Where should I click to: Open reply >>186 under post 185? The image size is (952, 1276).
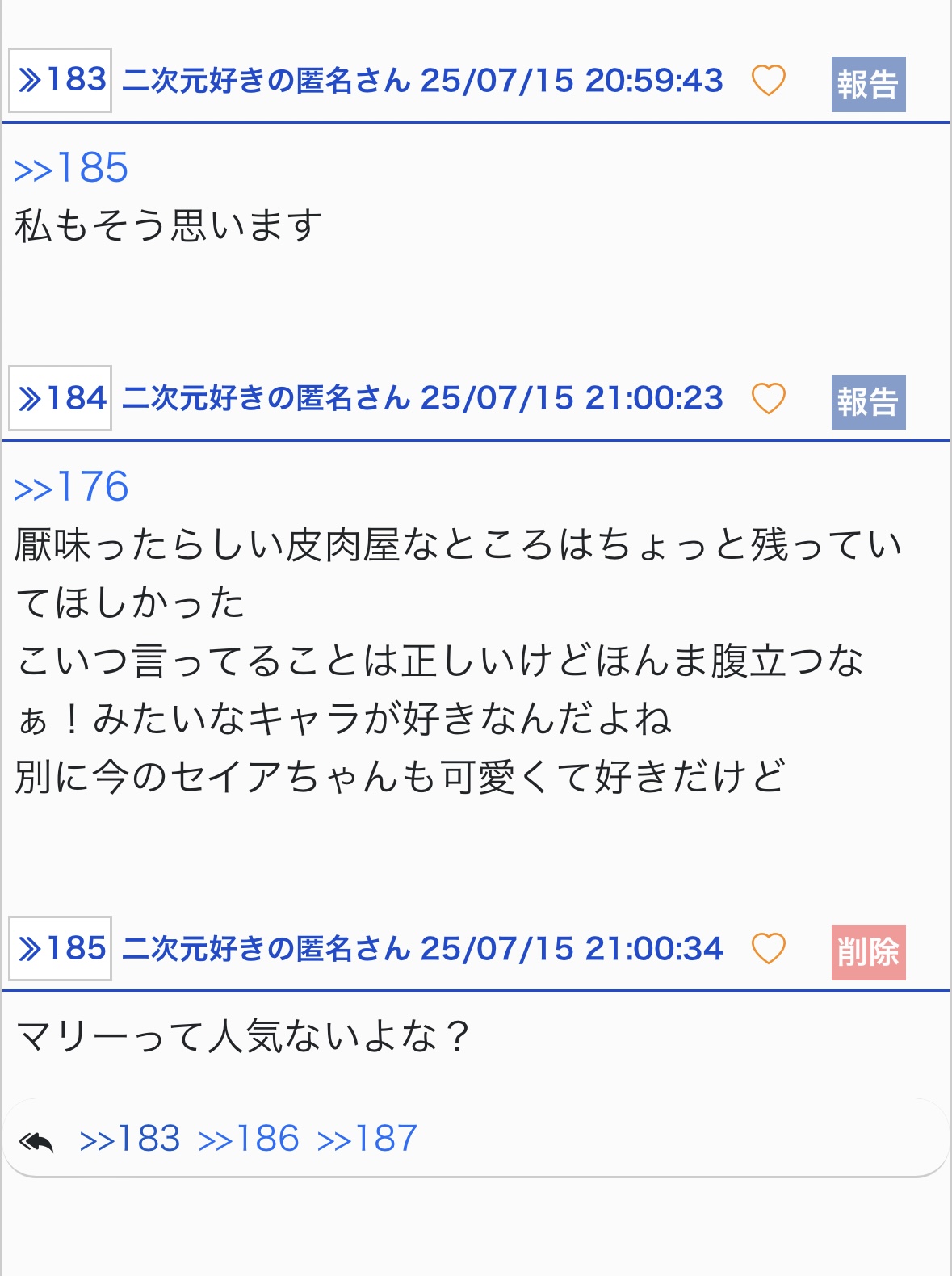coord(249,1139)
